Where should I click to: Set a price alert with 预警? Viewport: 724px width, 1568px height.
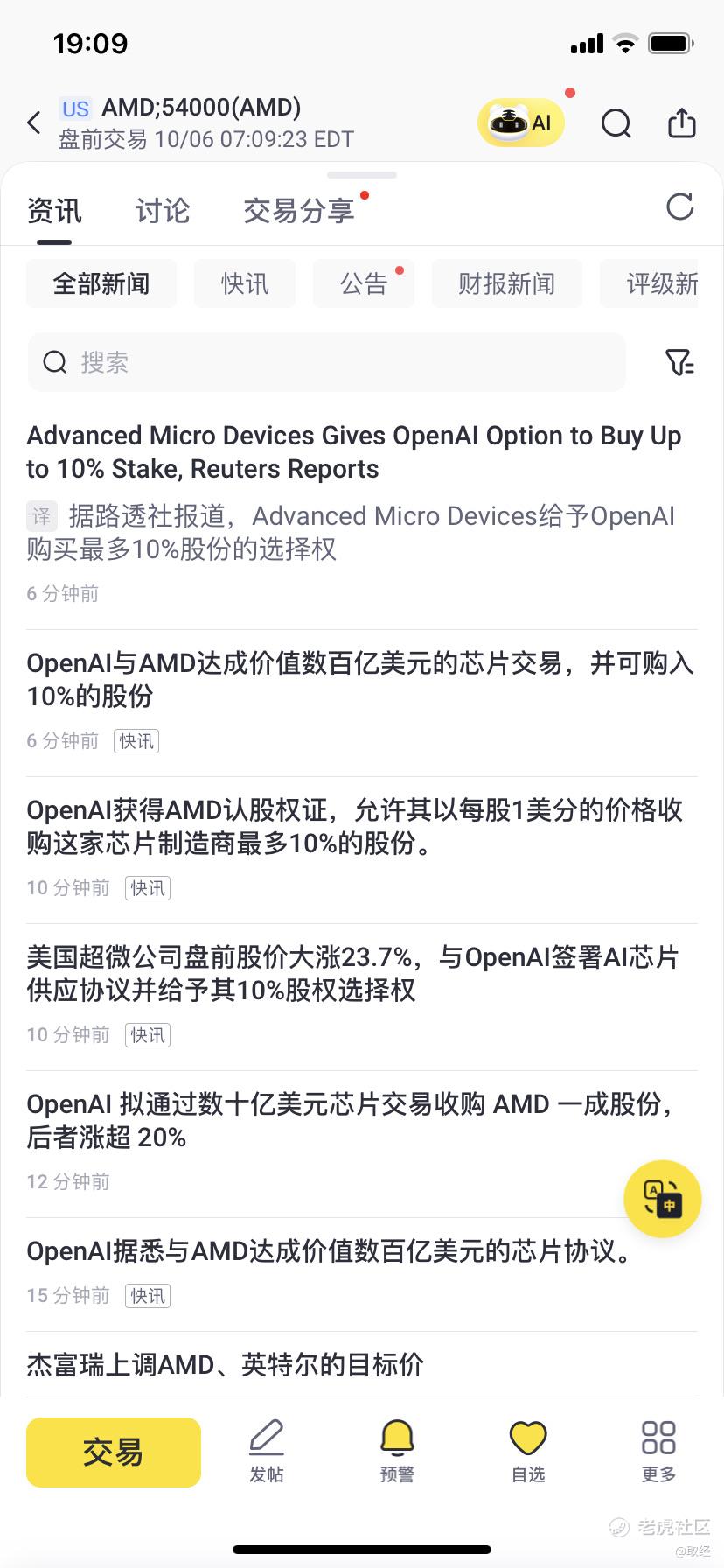pos(397,1452)
